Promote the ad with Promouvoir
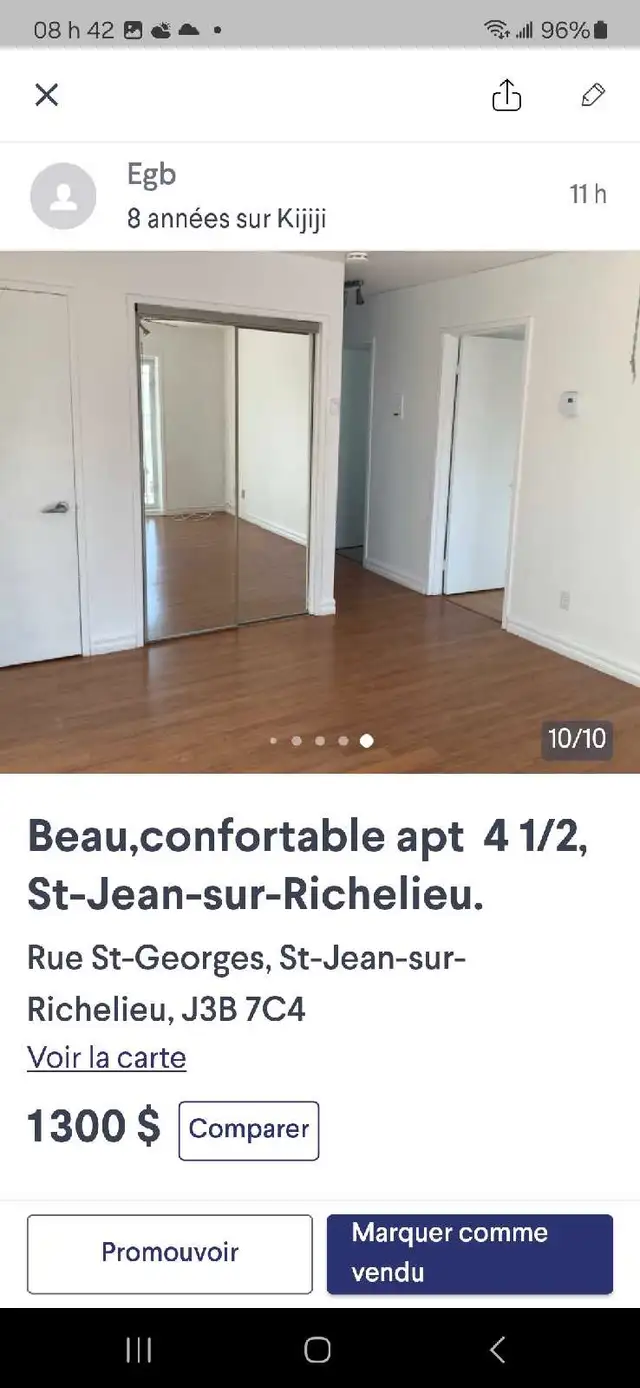Image resolution: width=640 pixels, height=1388 pixels. click(170, 1253)
